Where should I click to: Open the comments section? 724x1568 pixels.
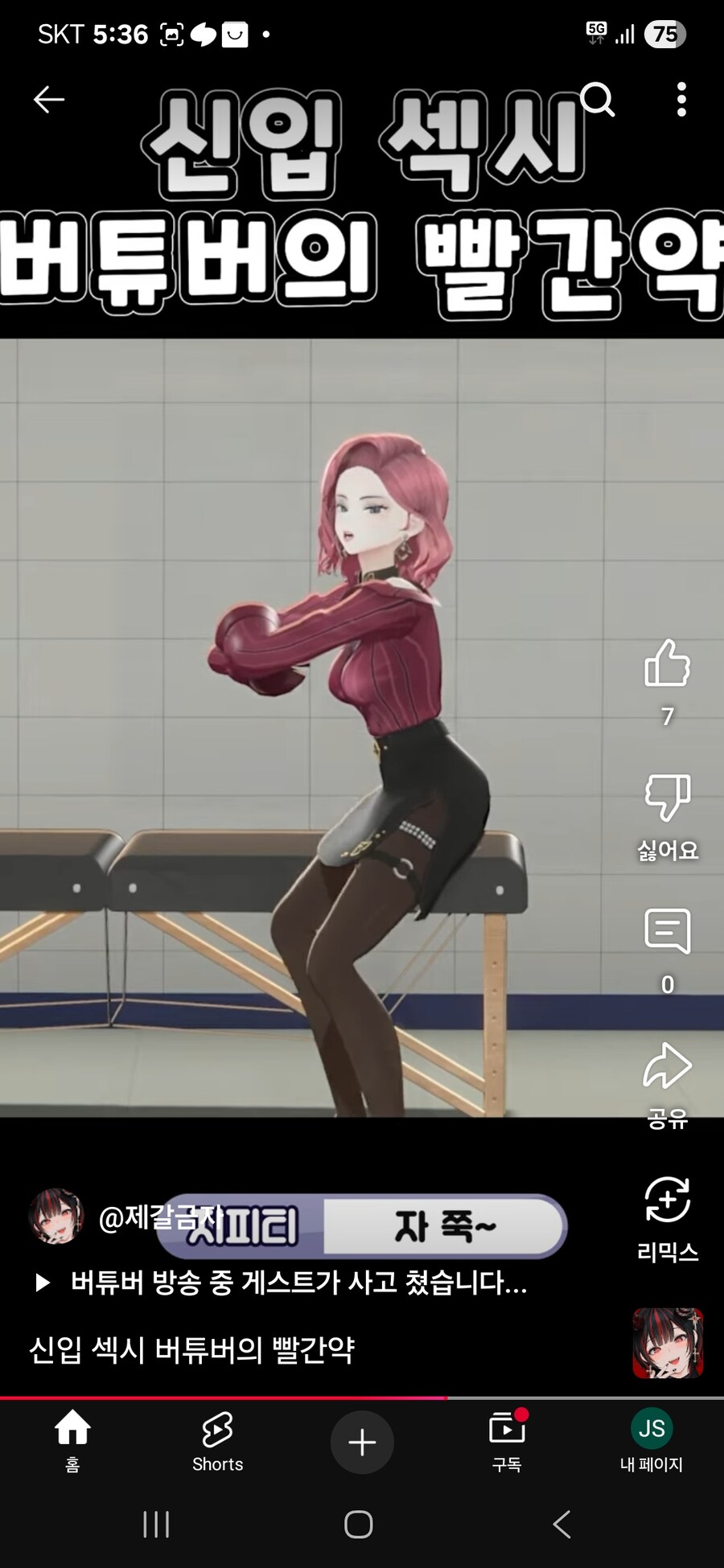coord(667,931)
